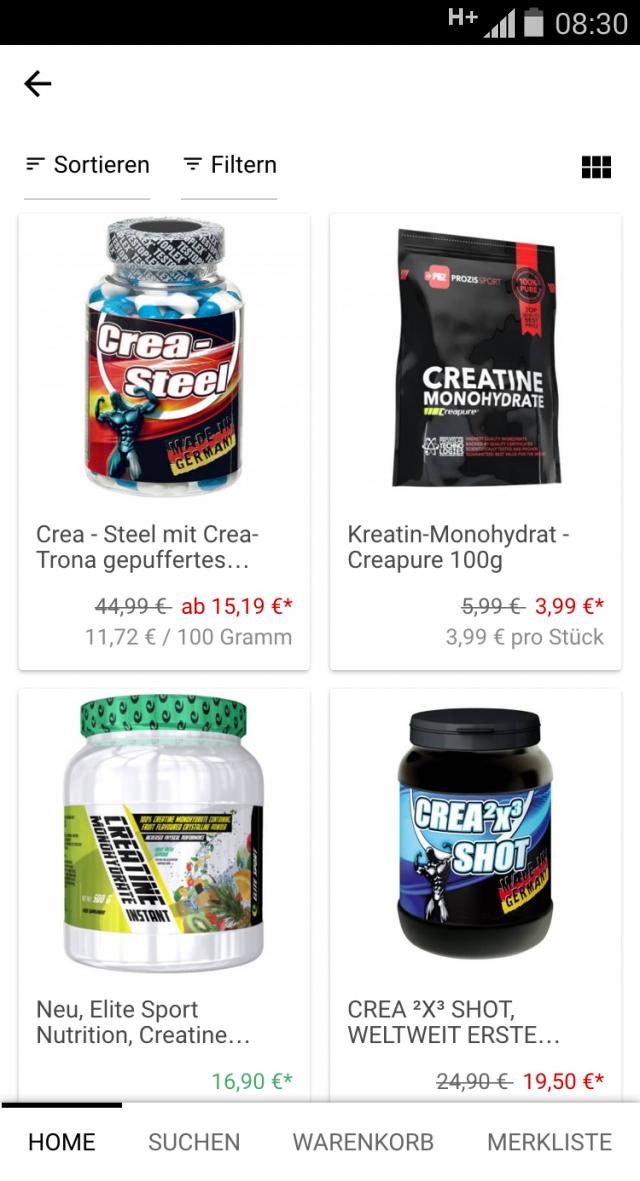Switch to the Home tab

[x=62, y=1142]
